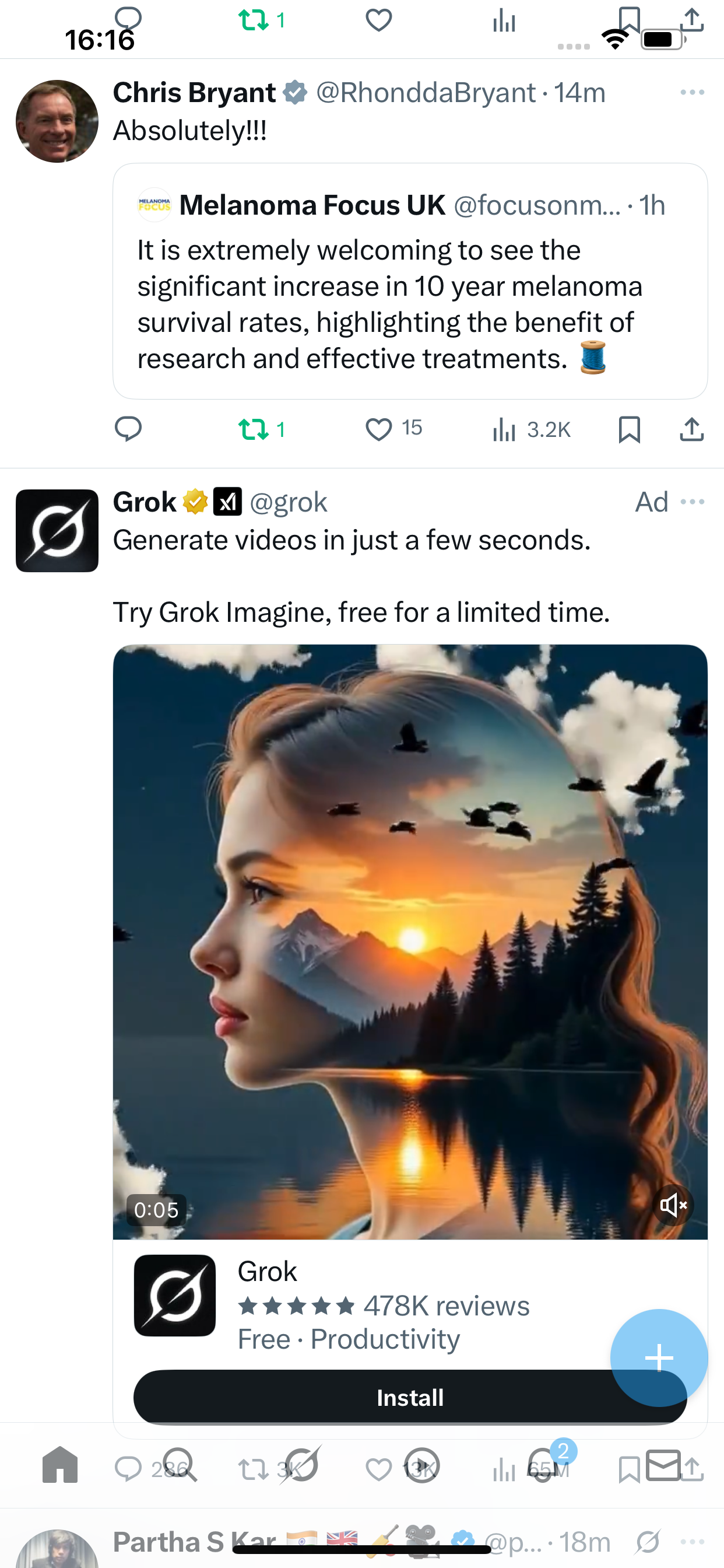Open more options on the Grok ad

coord(693,502)
